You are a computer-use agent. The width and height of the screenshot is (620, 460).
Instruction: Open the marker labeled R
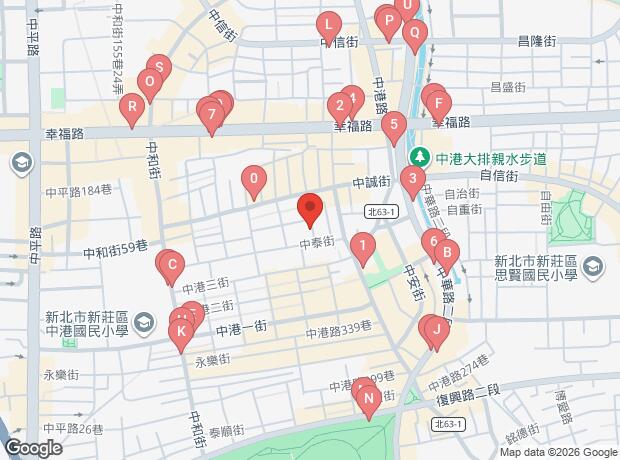coord(131,106)
